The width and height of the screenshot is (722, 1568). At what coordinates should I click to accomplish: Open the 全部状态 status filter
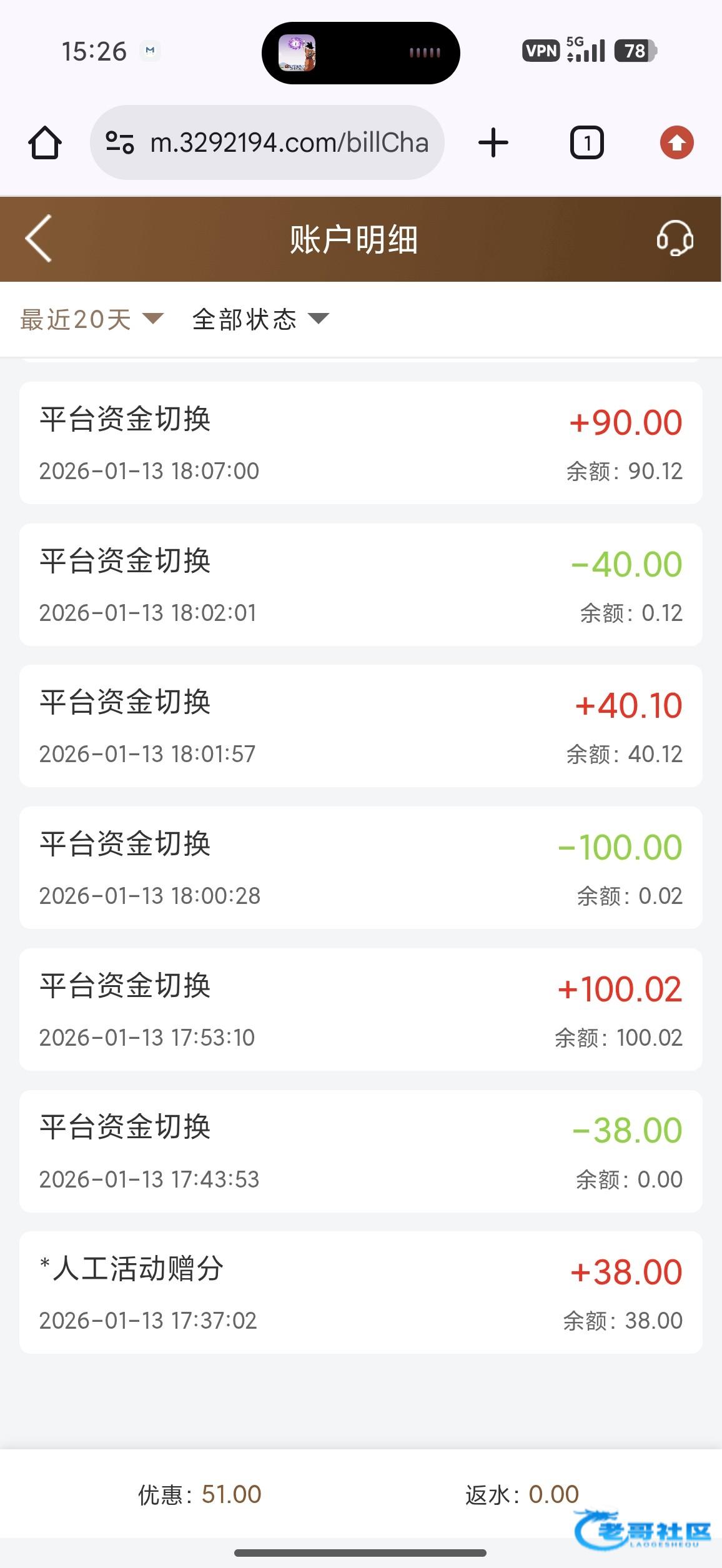tap(260, 319)
